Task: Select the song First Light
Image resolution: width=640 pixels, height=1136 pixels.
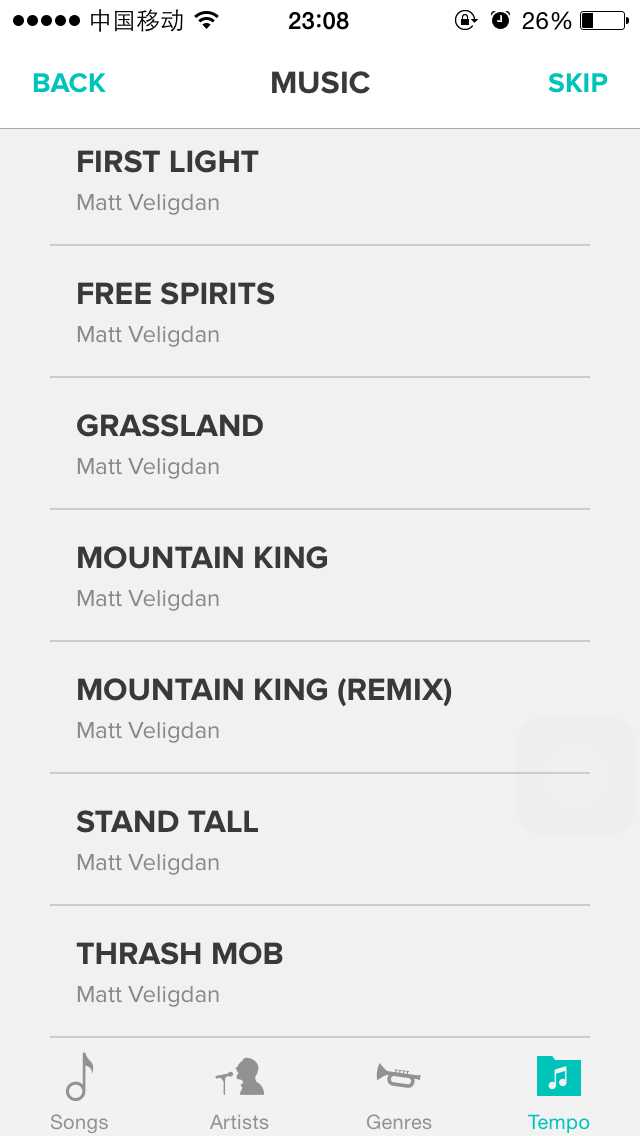Action: 320,181
